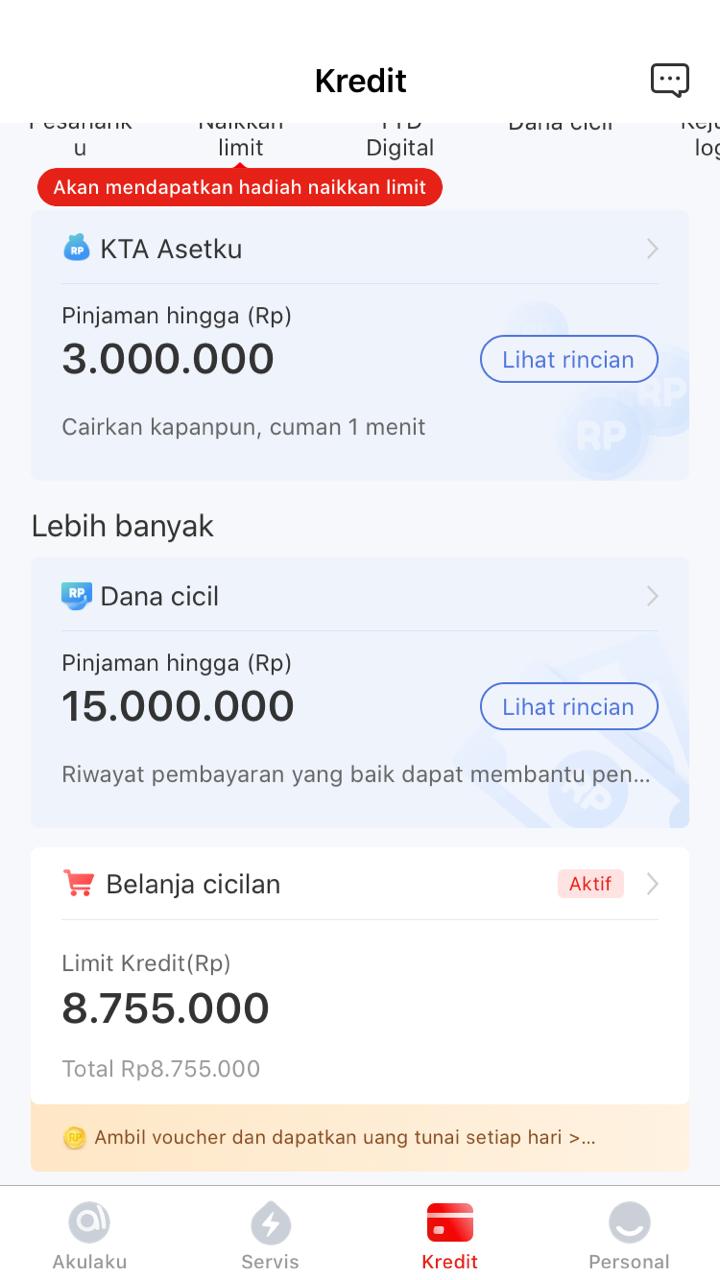Select the Kredit tab
Image resolution: width=720 pixels, height=1280 pixels.
(450, 1236)
